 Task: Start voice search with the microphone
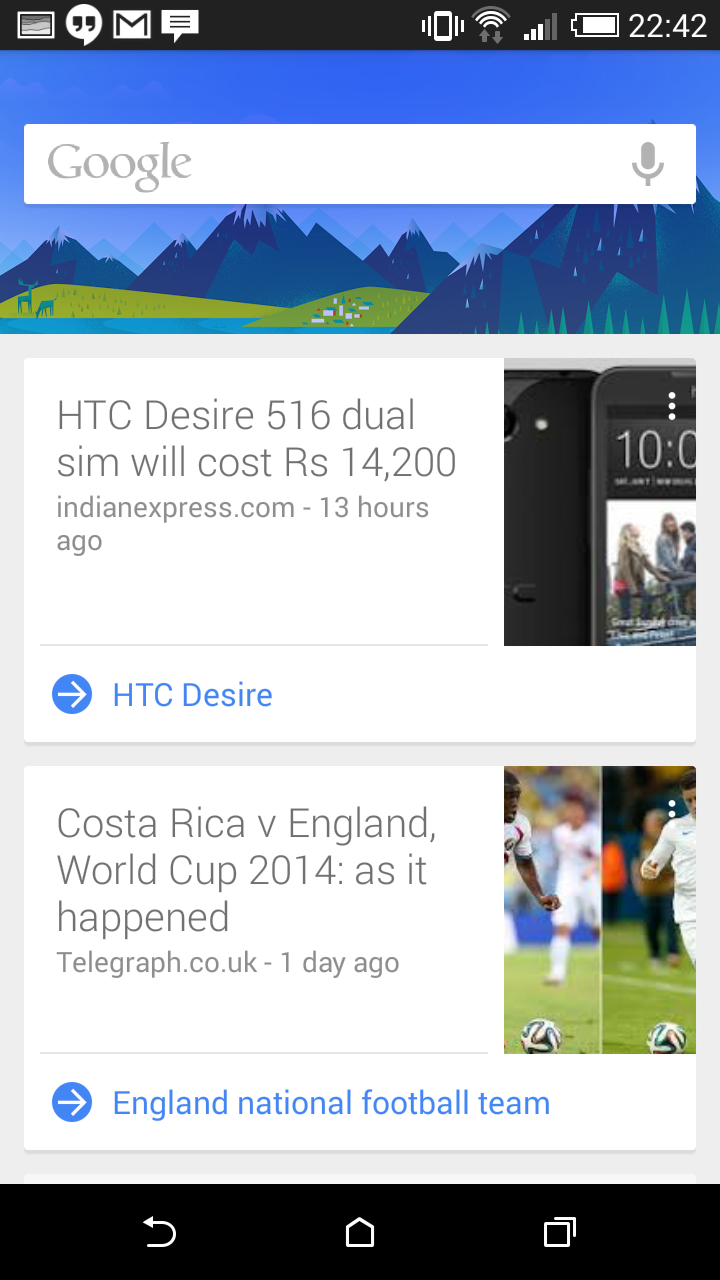point(648,164)
